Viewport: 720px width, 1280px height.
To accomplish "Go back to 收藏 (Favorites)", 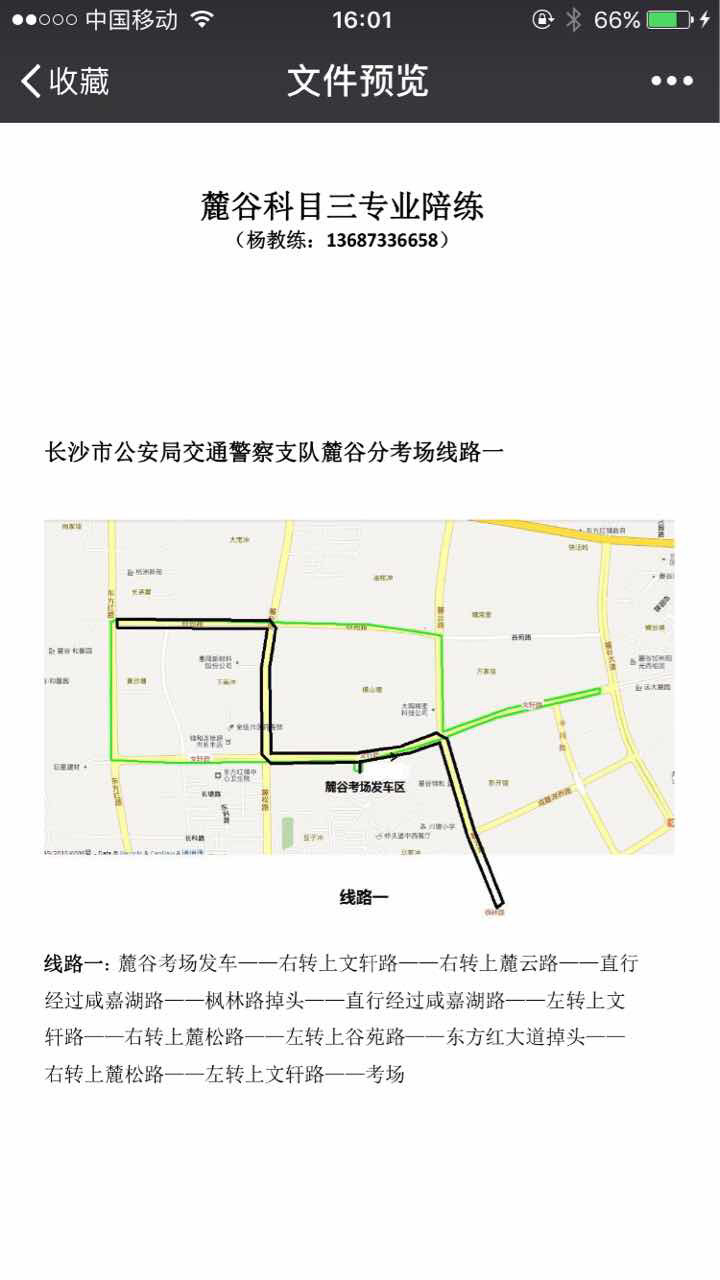I will (66, 81).
